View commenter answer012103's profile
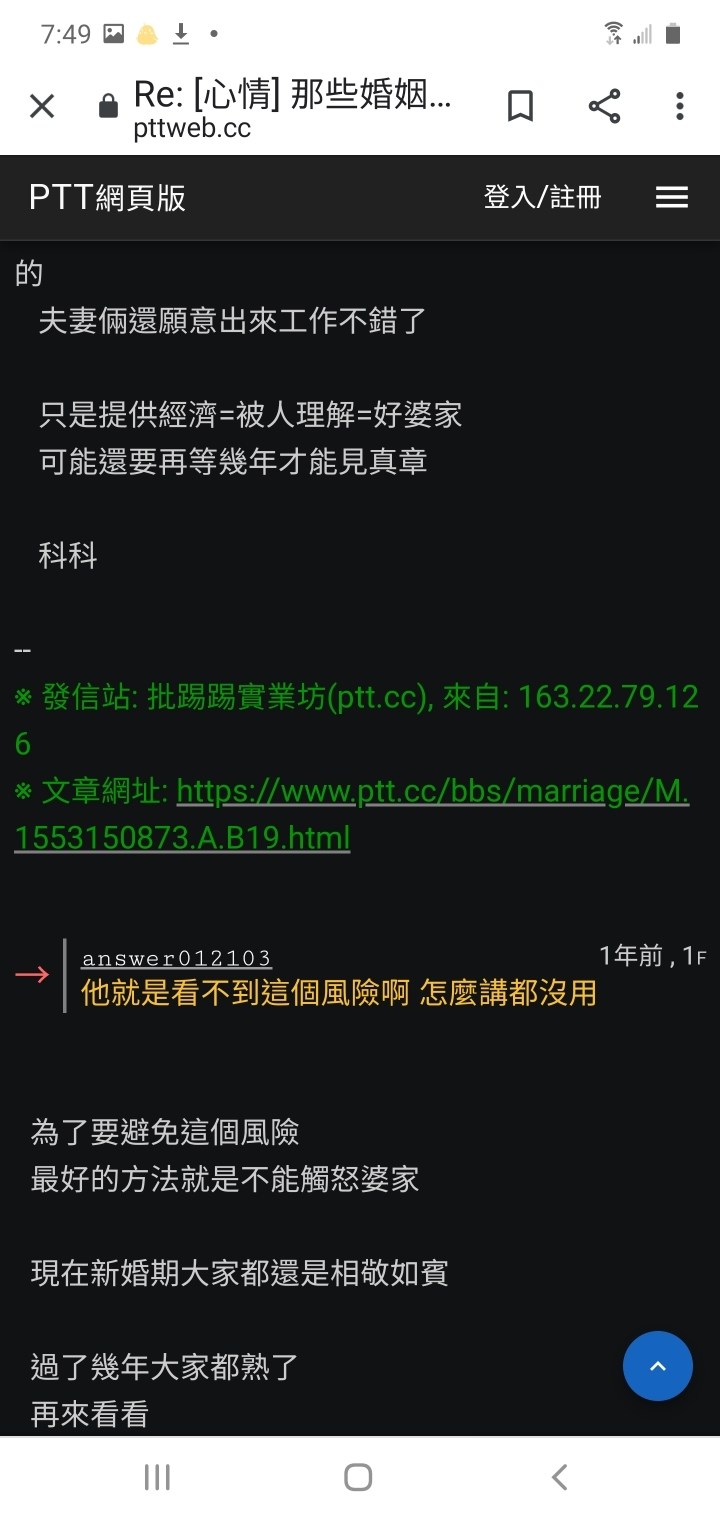The width and height of the screenshot is (720, 1520). [x=176, y=959]
